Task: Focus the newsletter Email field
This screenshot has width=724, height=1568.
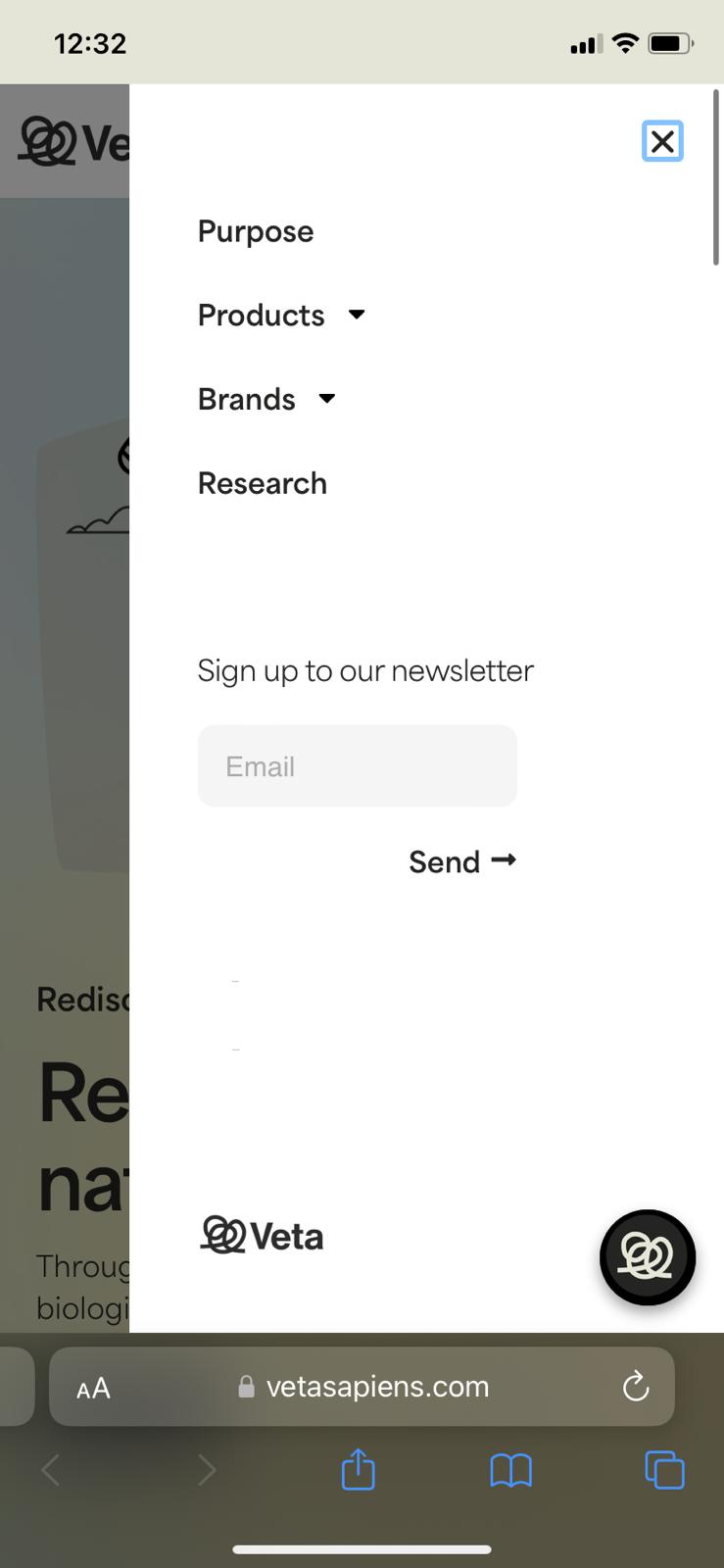Action: (x=358, y=766)
